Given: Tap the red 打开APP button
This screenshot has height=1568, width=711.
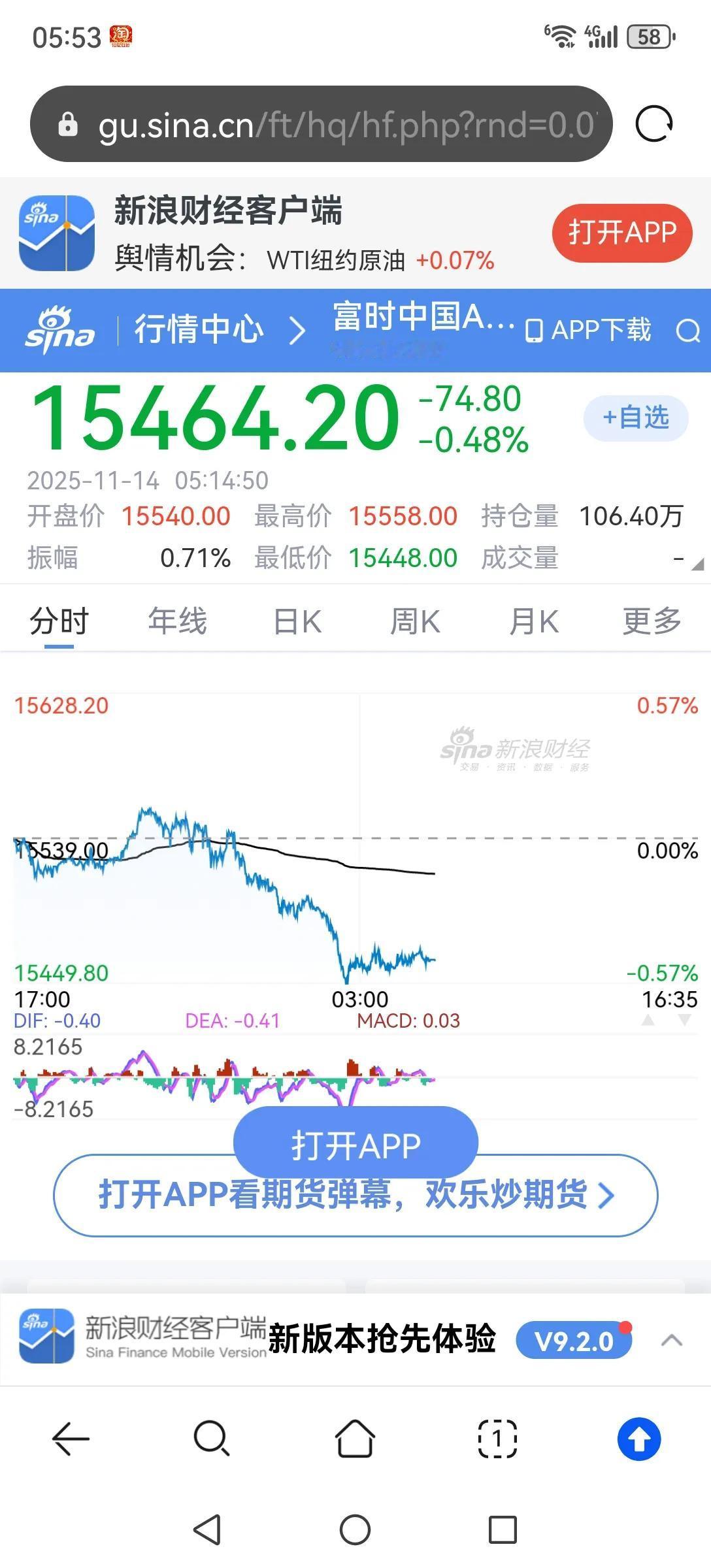Looking at the screenshot, I should (x=622, y=233).
